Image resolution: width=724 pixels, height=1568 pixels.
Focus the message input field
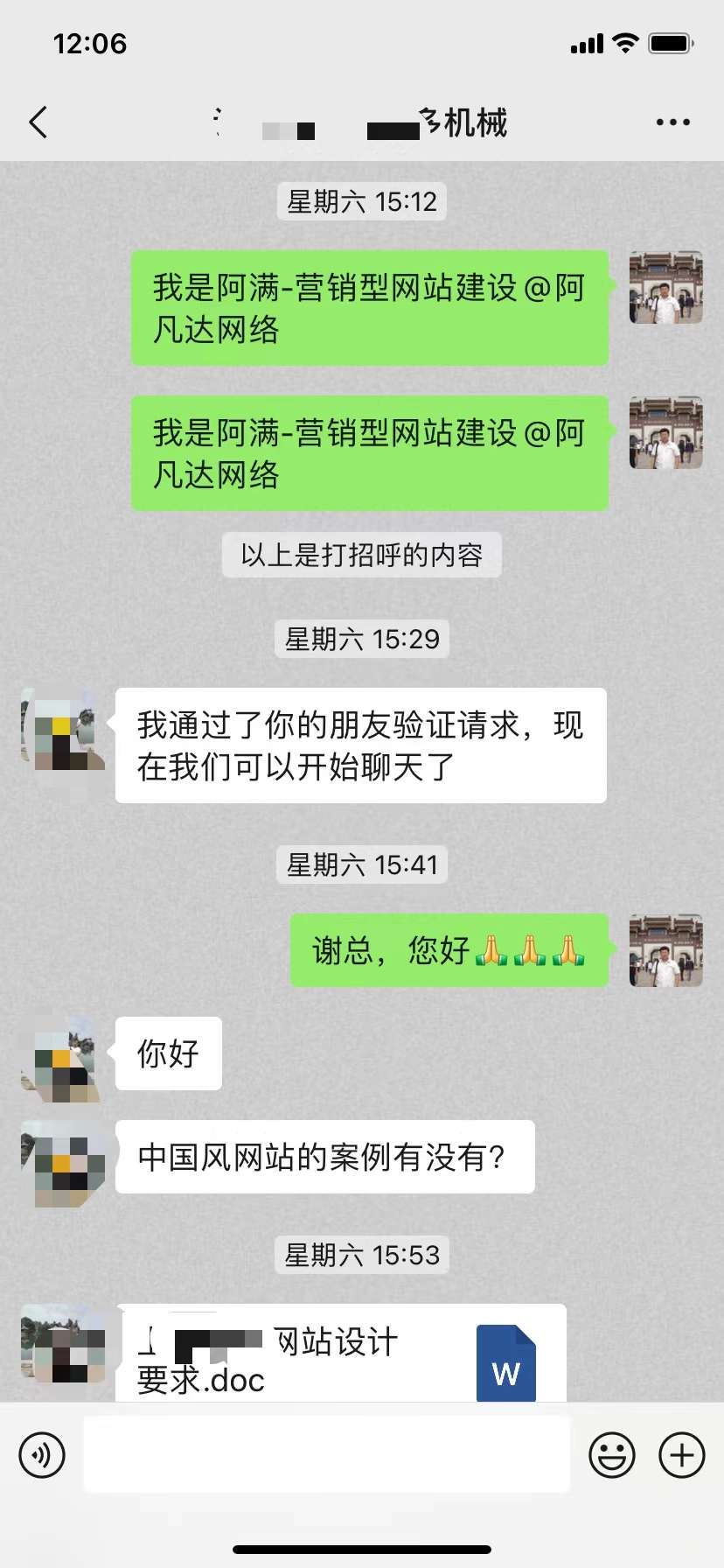click(x=326, y=1455)
